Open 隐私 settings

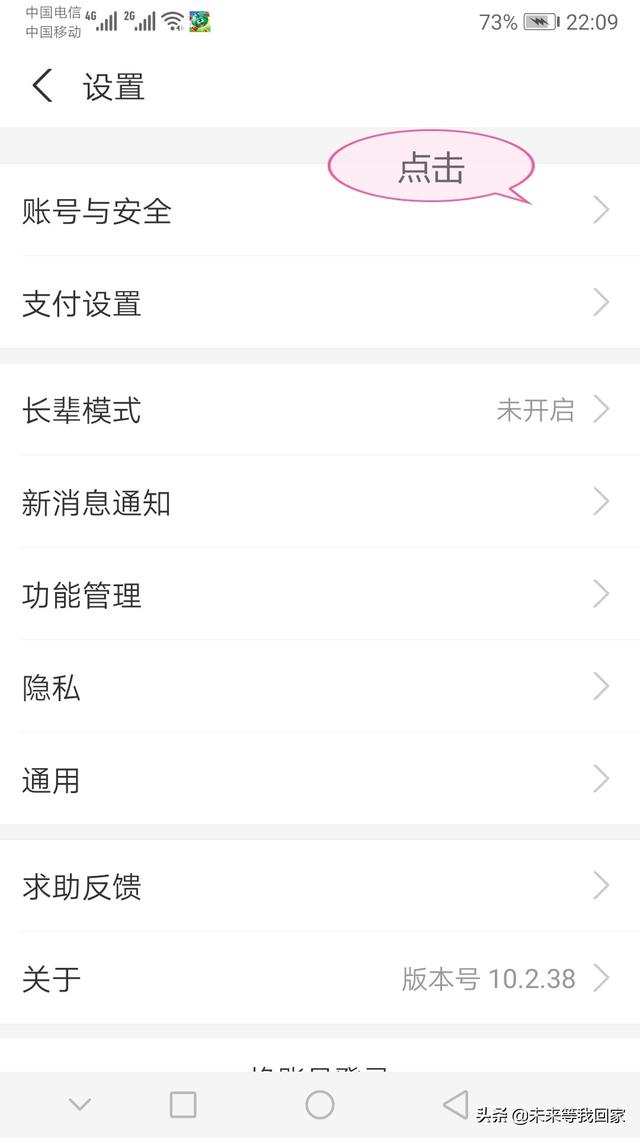[320, 686]
